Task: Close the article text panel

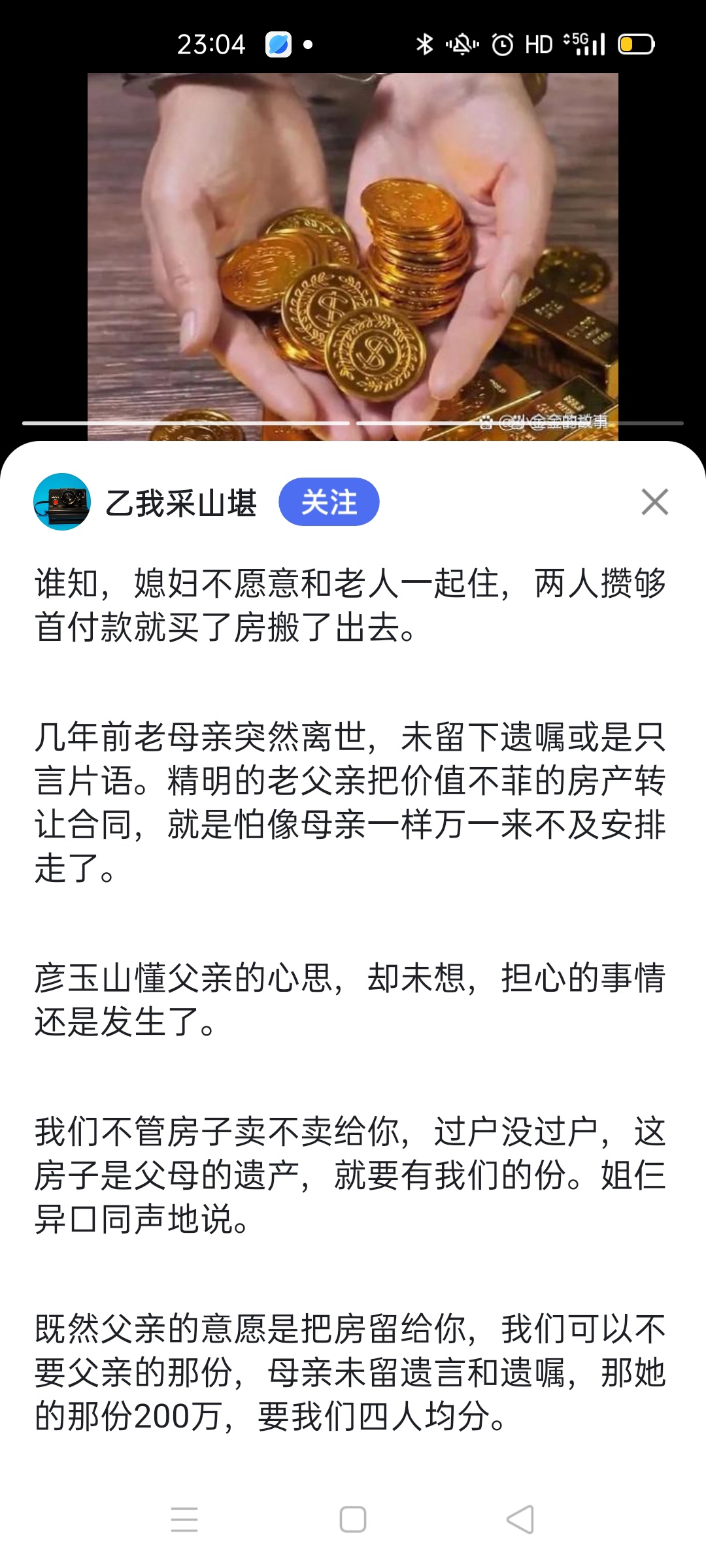Action: coord(654,502)
